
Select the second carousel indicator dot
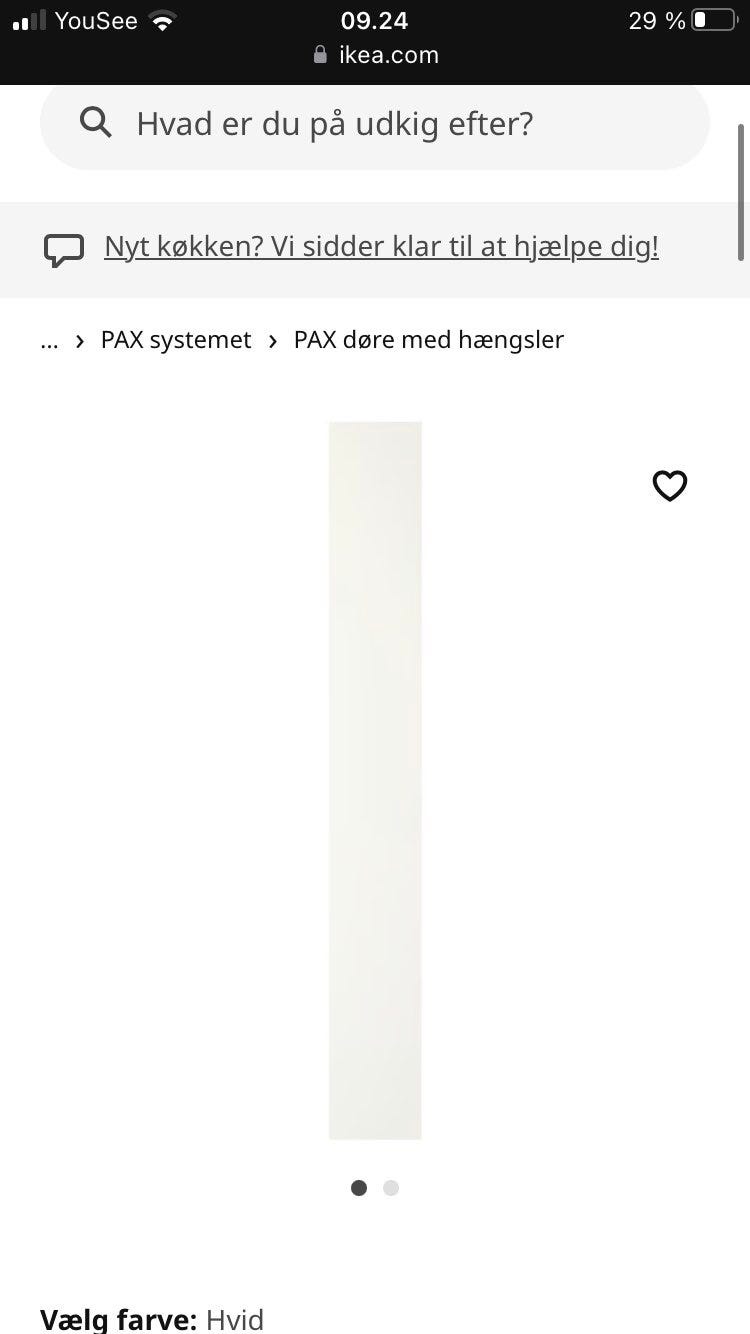point(391,1188)
